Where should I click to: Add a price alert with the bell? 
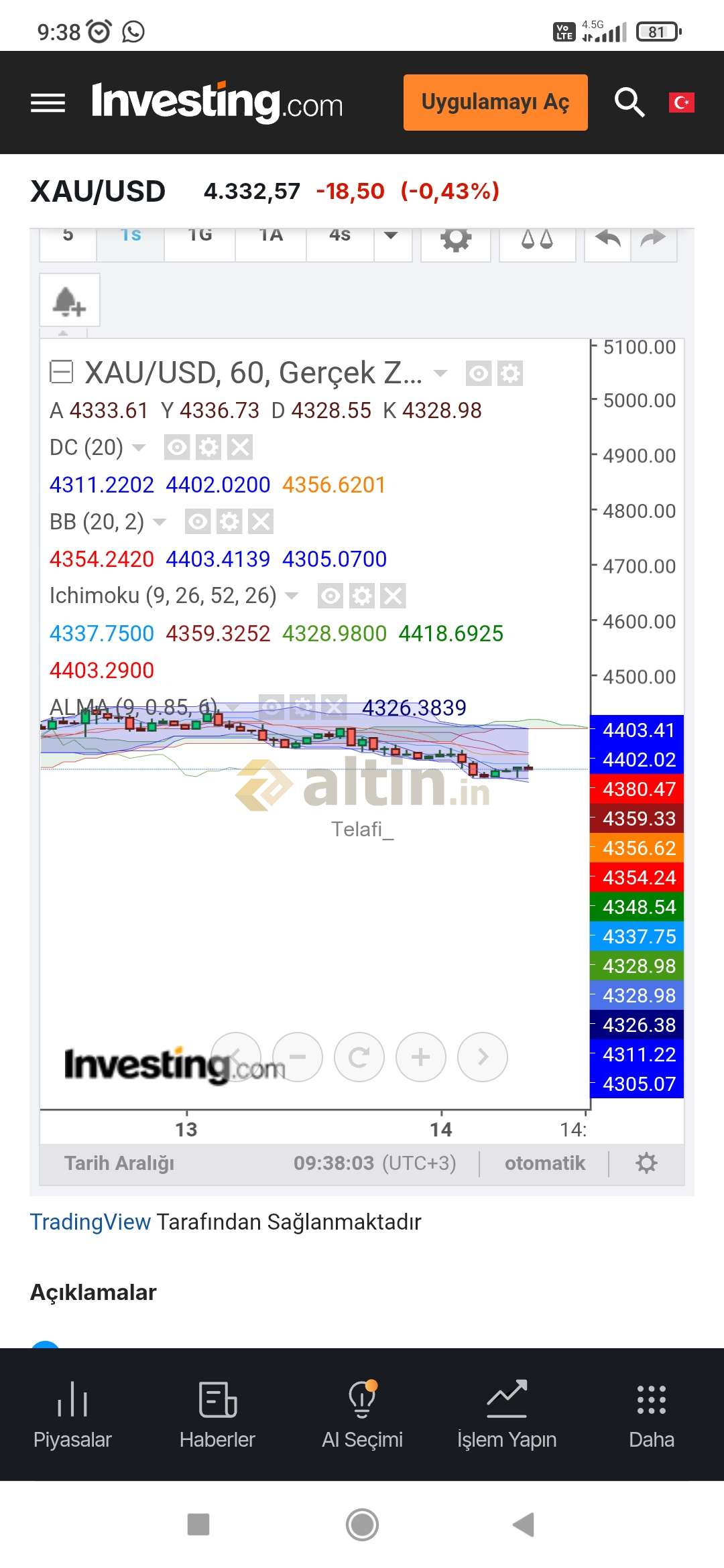click(x=70, y=300)
